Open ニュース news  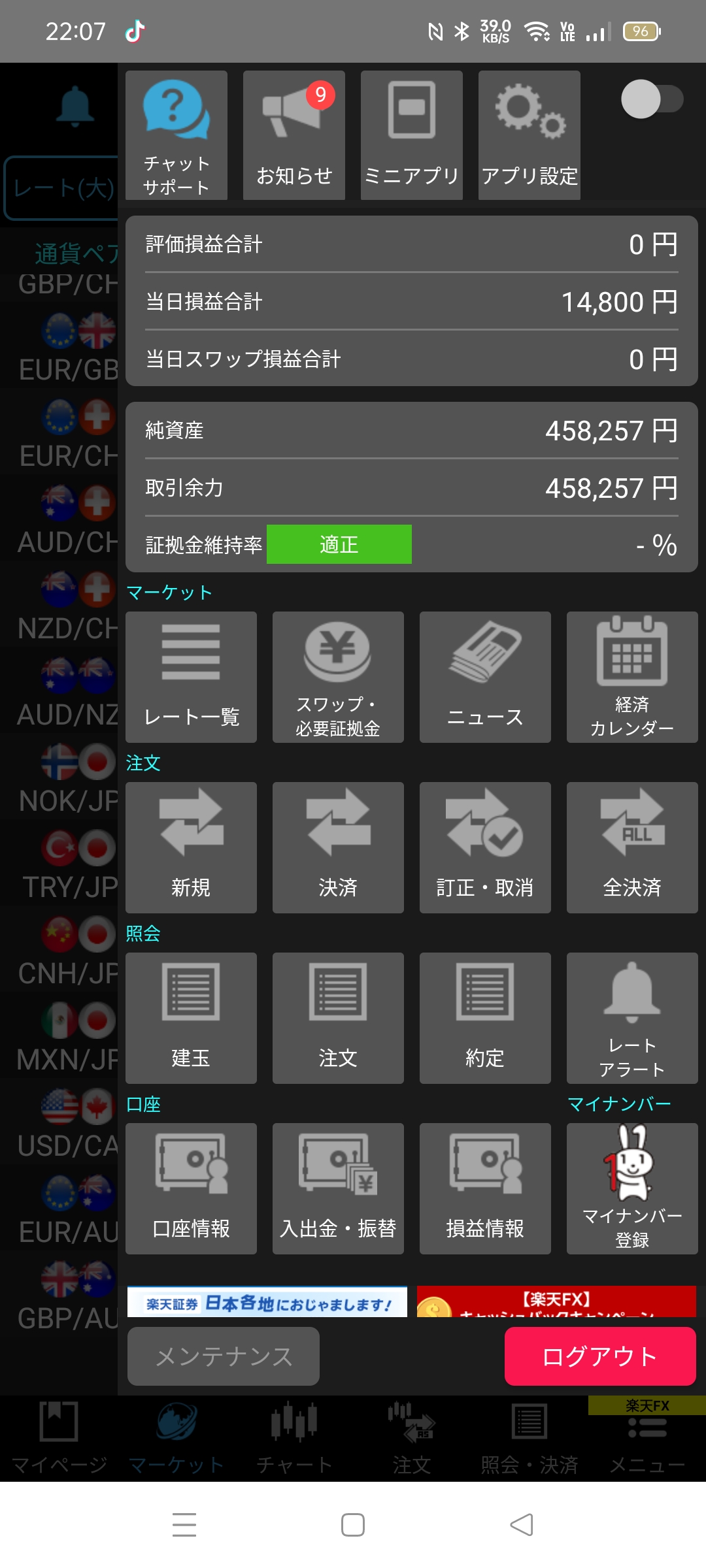485,677
